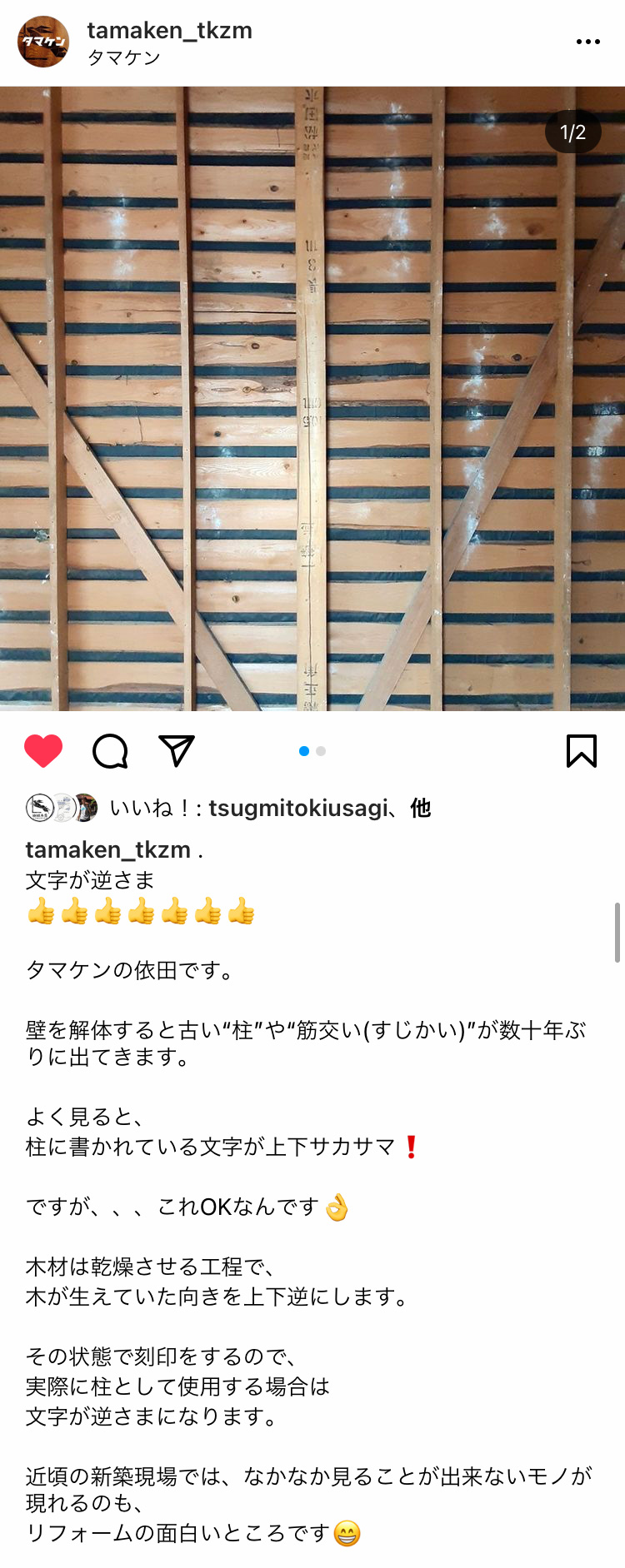Image resolution: width=625 pixels, height=1568 pixels.
Task: Open the tsugmitokiusagi profile from the likes line
Action: (297, 808)
